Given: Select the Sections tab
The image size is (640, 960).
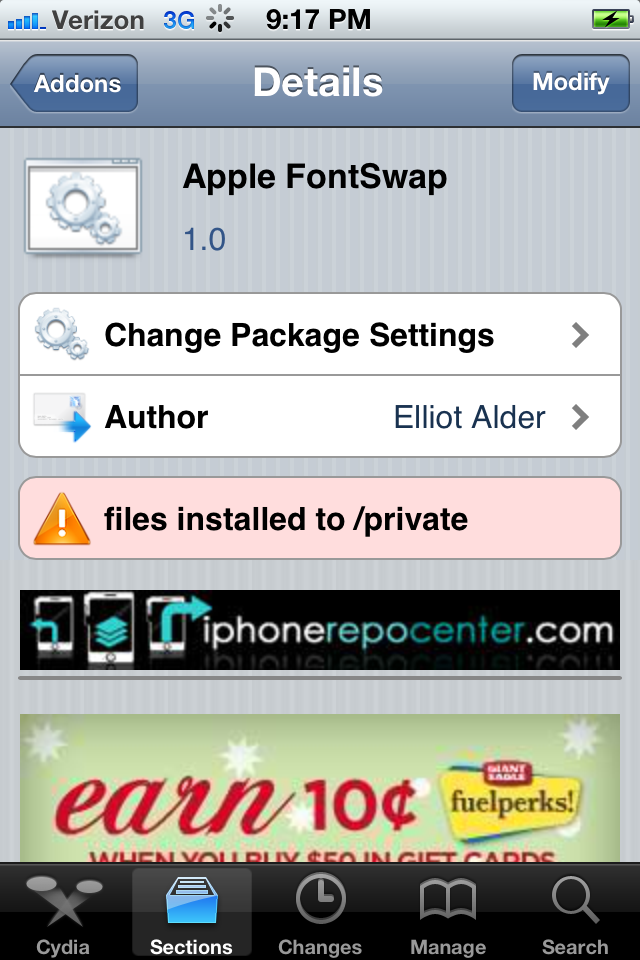Looking at the screenshot, I should pos(191,914).
